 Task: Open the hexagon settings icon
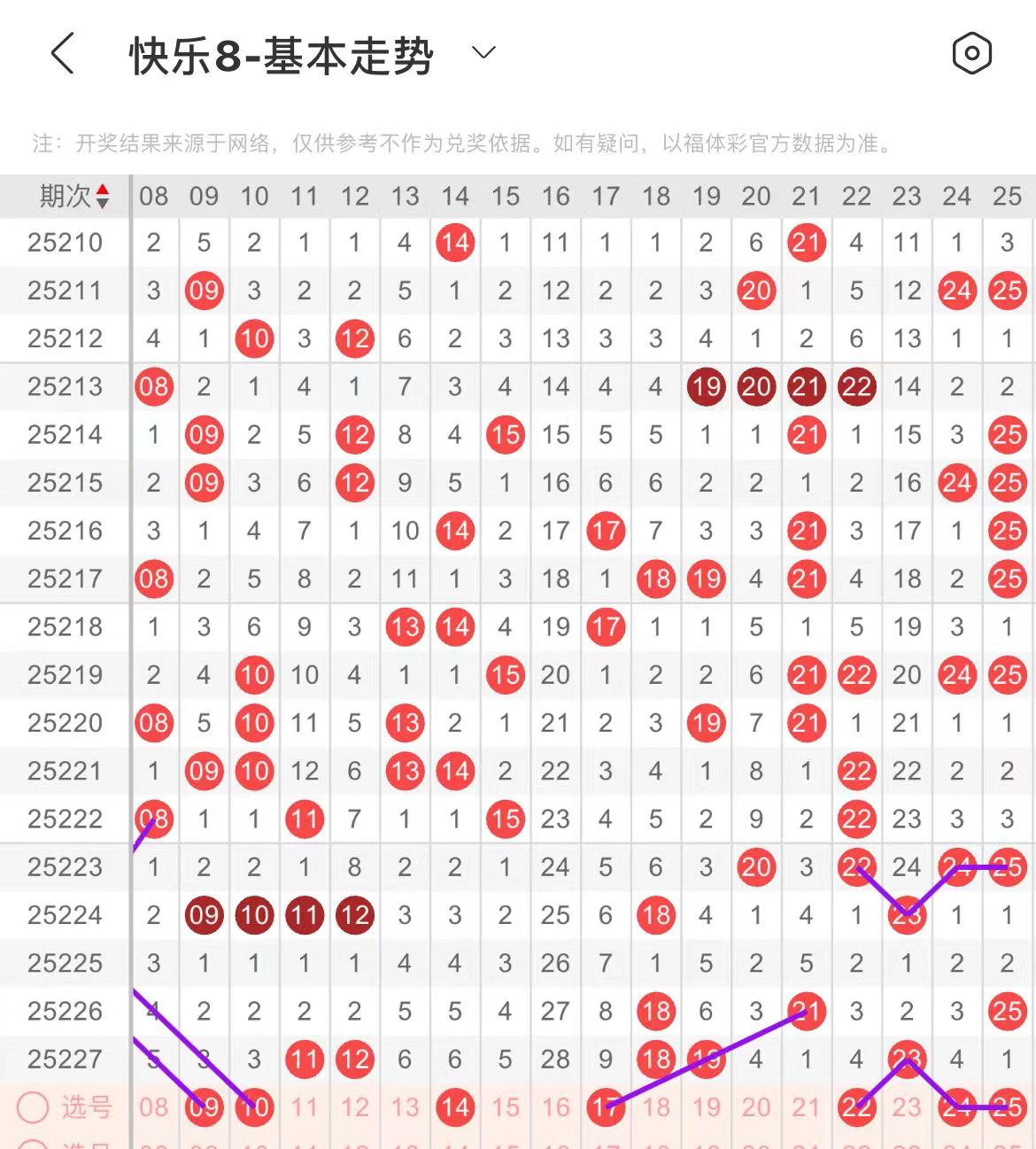(971, 54)
